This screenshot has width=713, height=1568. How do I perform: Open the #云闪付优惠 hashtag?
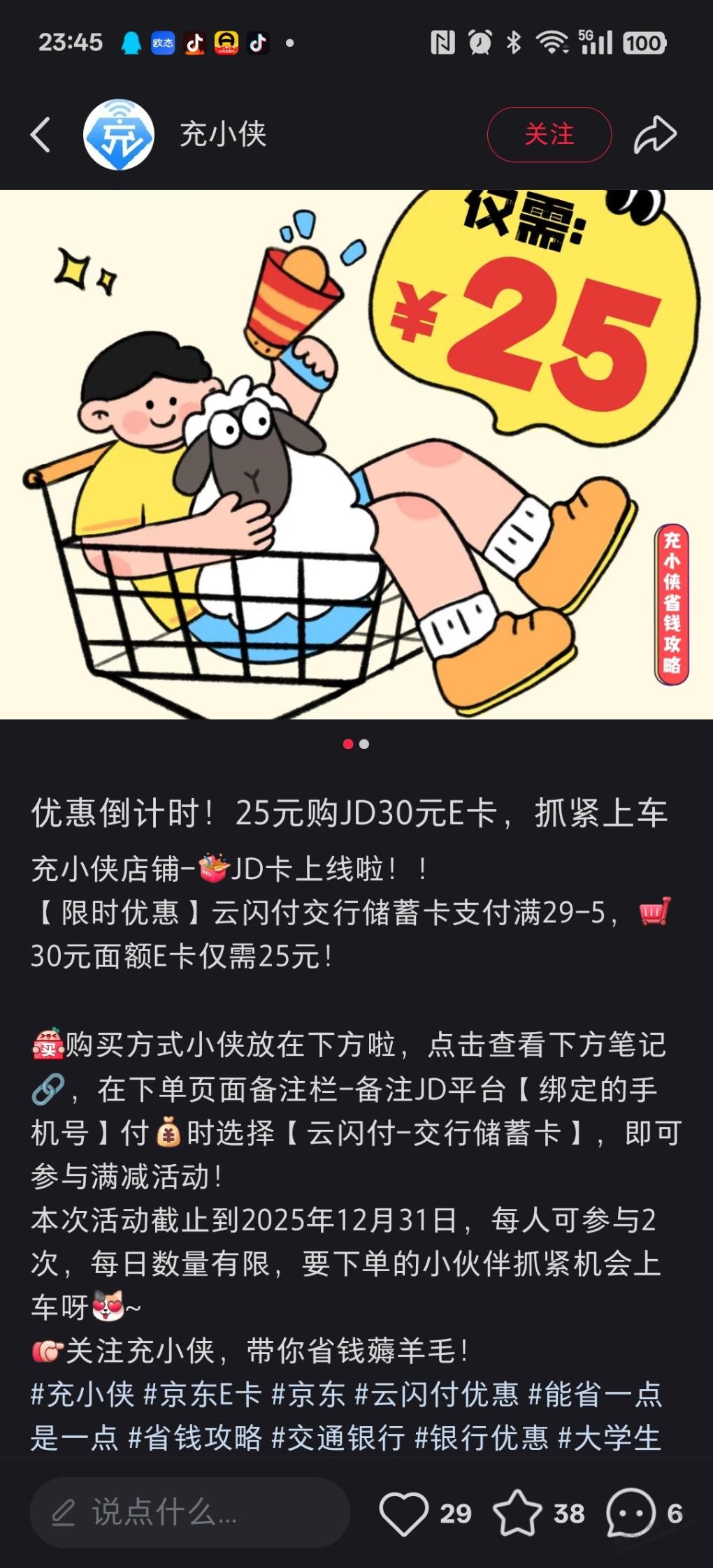click(437, 1395)
